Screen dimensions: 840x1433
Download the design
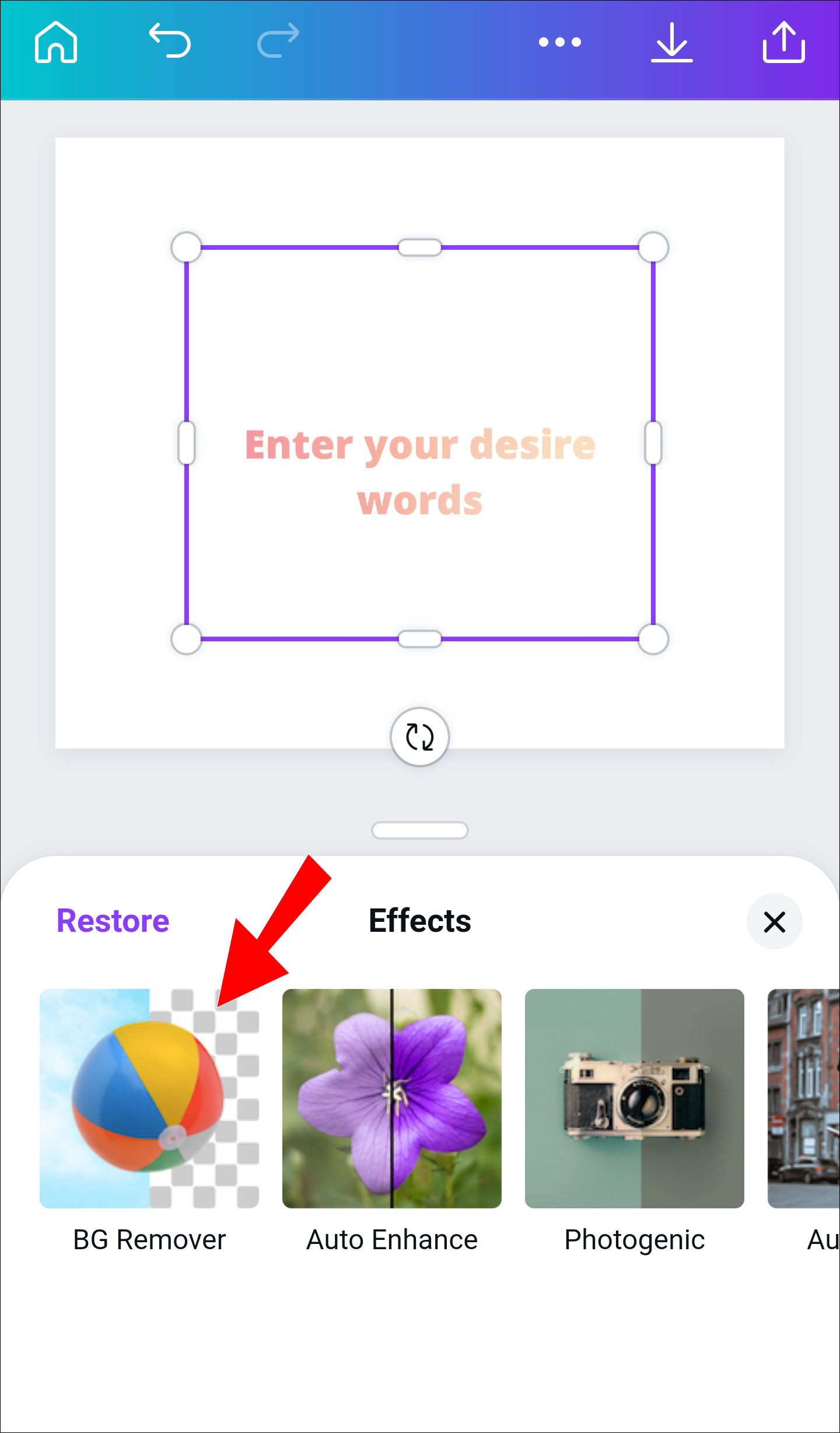pos(671,42)
